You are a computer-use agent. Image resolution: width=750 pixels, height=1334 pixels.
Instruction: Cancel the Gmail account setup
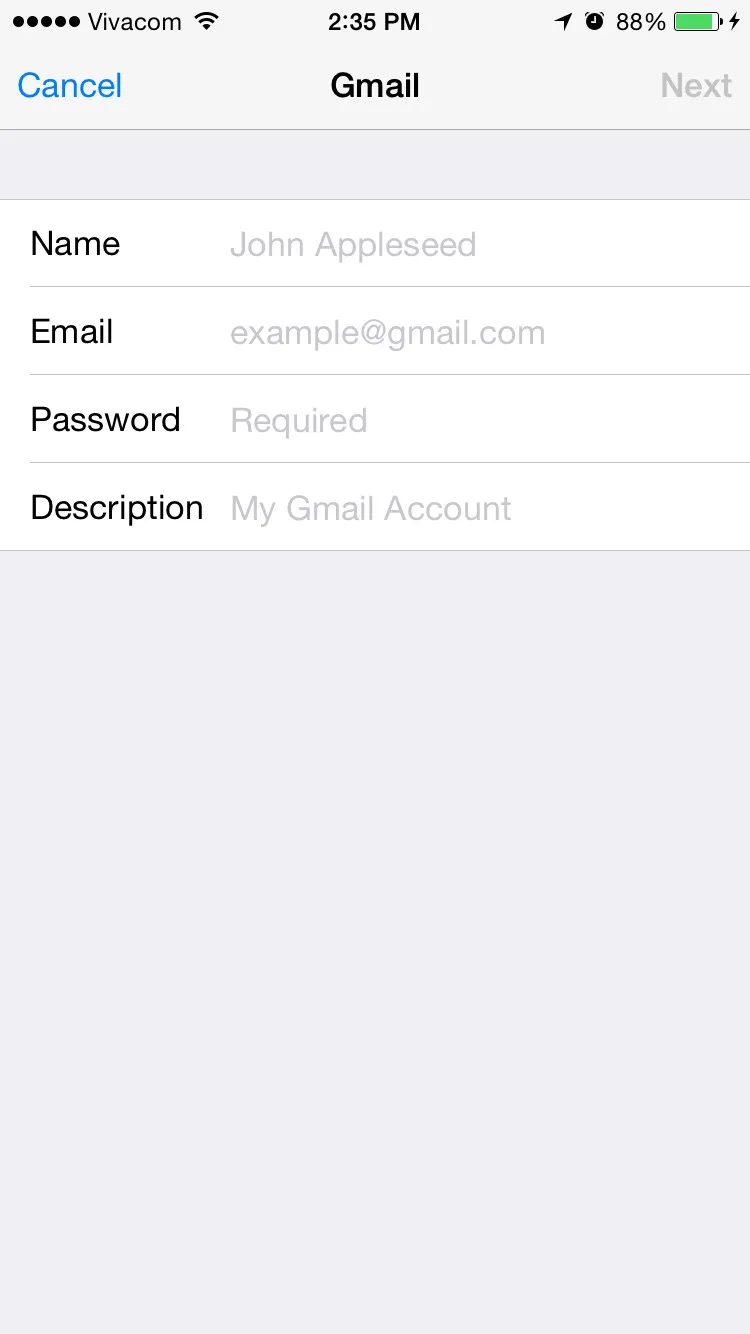(70, 86)
